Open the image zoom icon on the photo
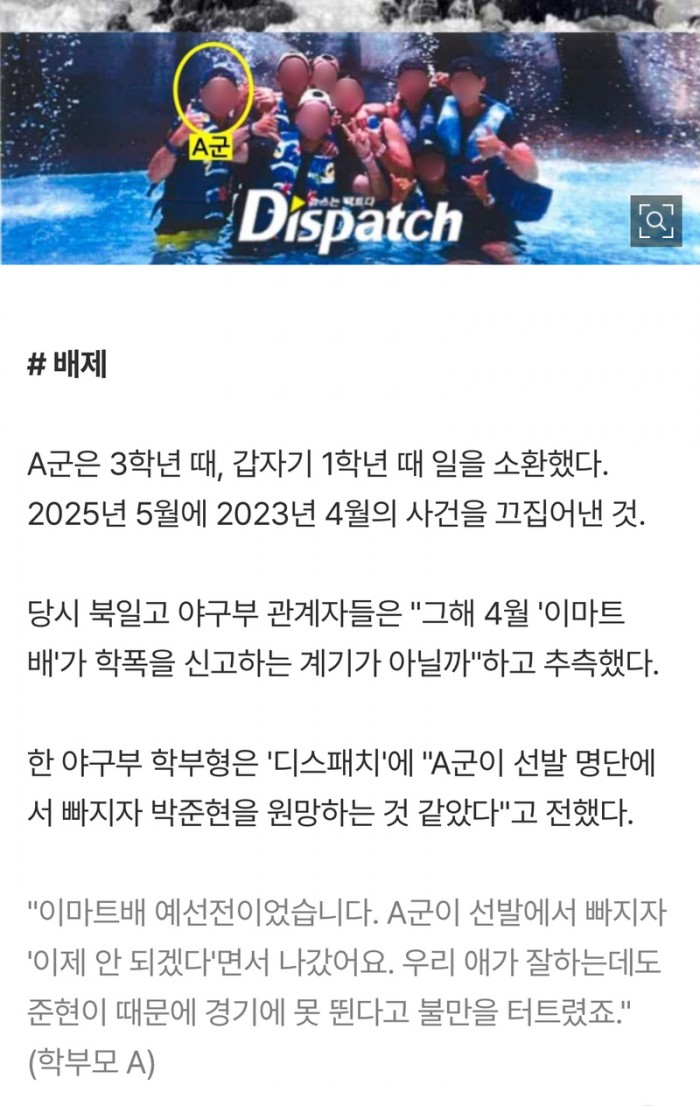The width and height of the screenshot is (700, 1106). (656, 221)
